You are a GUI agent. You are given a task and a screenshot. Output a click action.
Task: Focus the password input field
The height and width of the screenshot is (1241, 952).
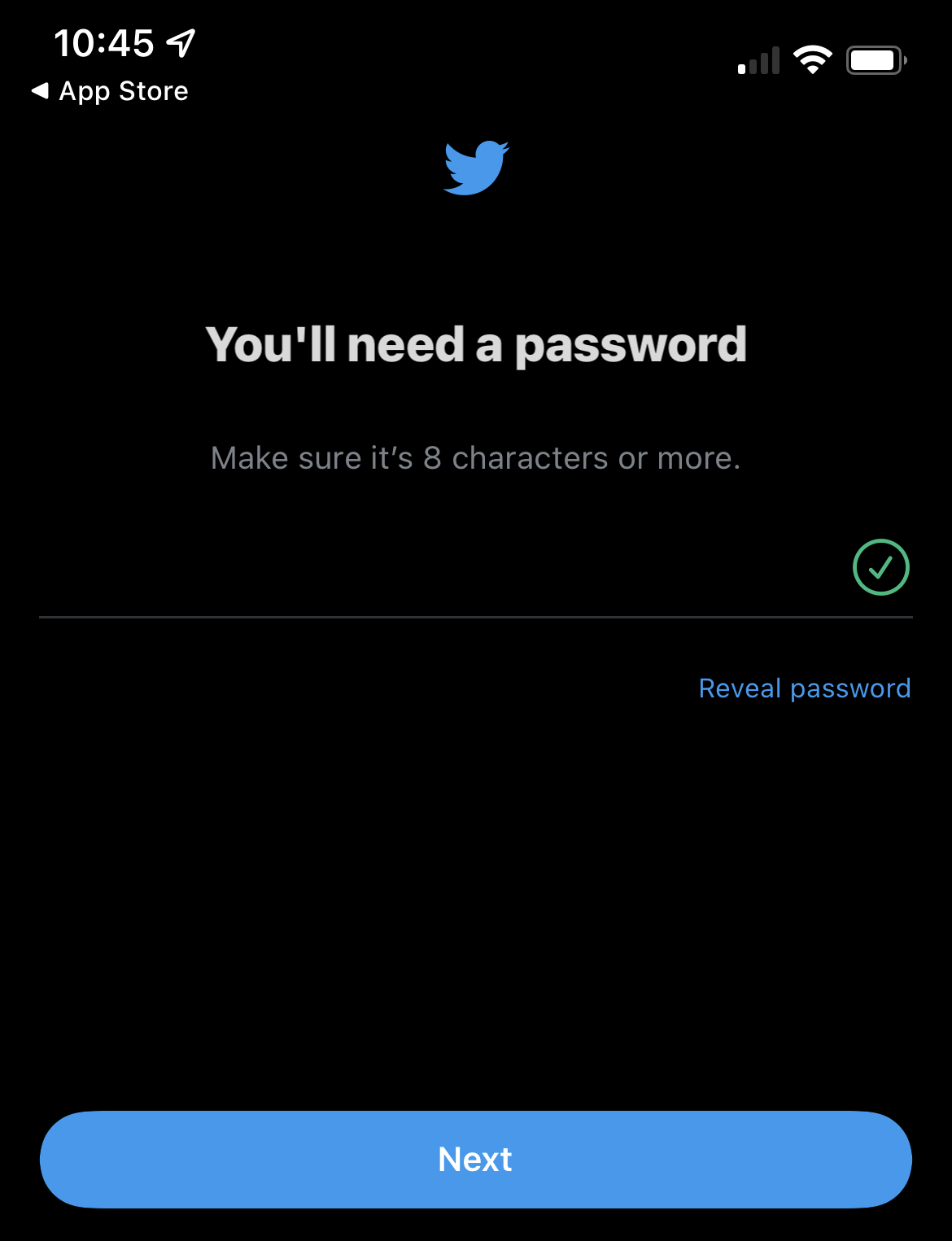[x=439, y=570]
